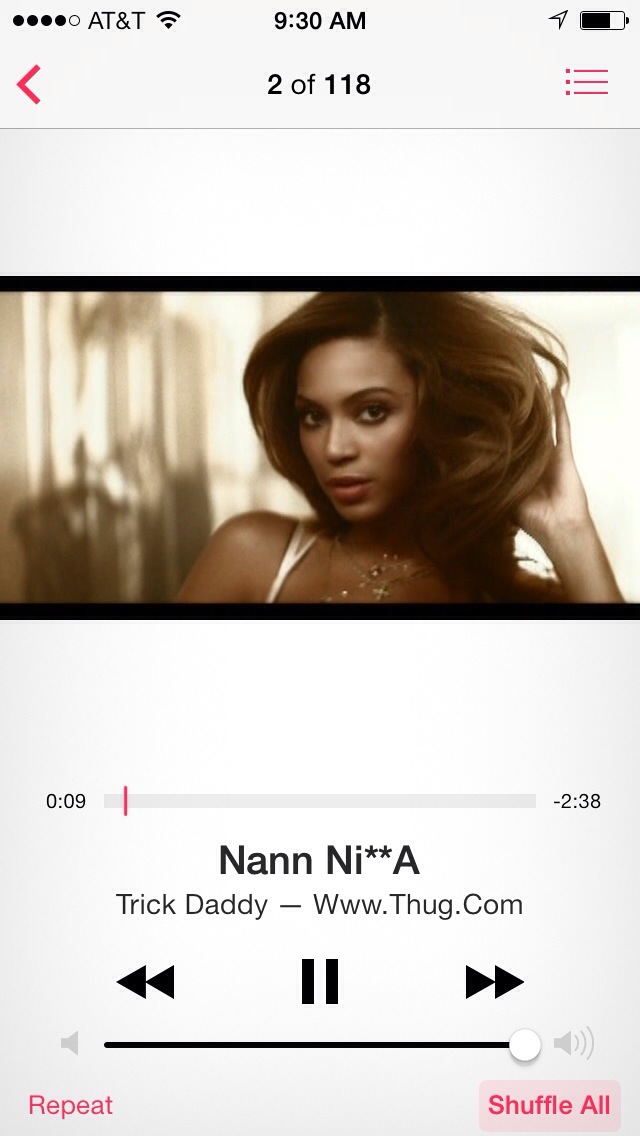Tap the album artwork video frame
This screenshot has width=640, height=1136.
click(x=320, y=447)
